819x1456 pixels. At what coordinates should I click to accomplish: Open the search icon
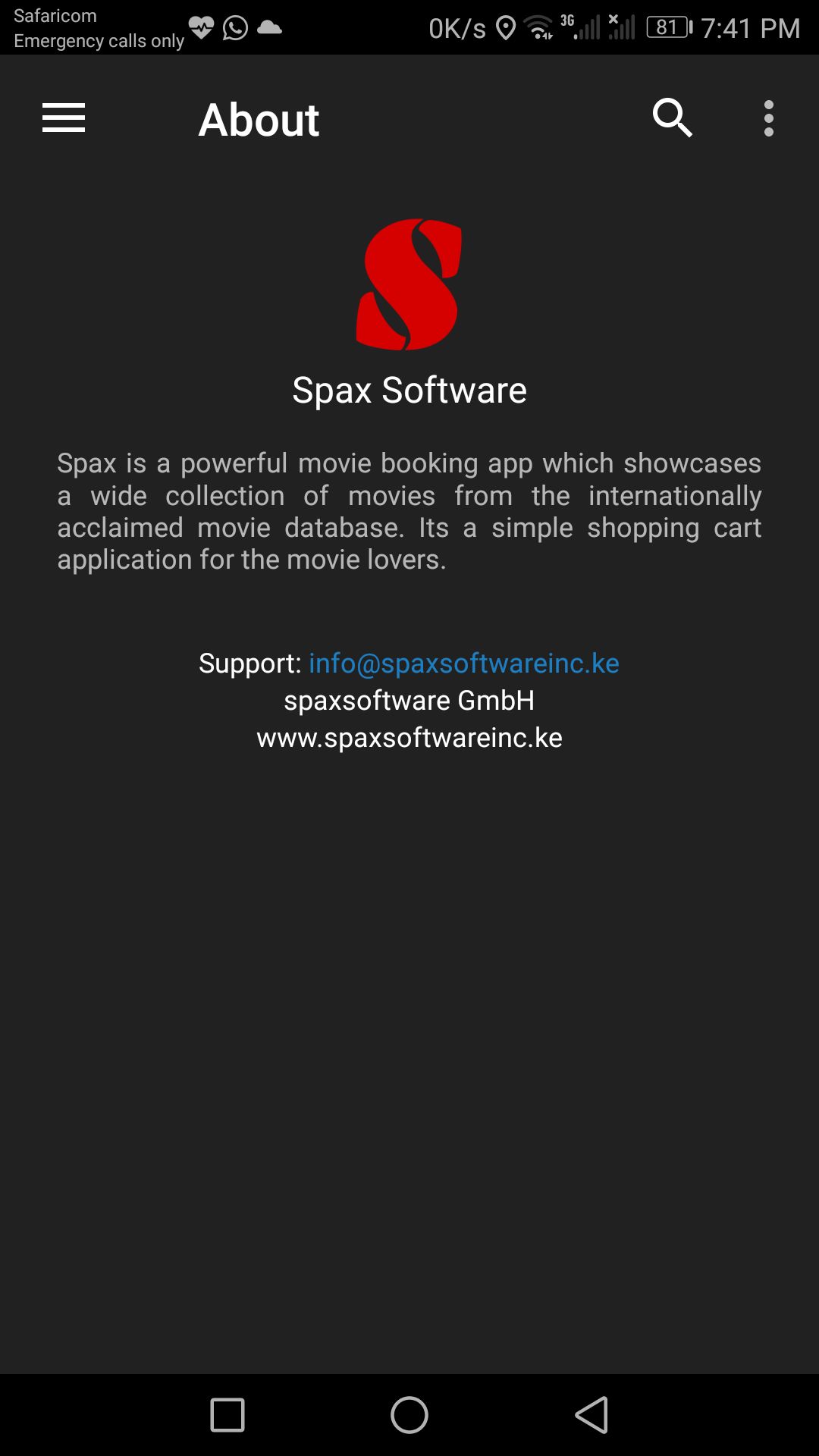[x=672, y=118]
